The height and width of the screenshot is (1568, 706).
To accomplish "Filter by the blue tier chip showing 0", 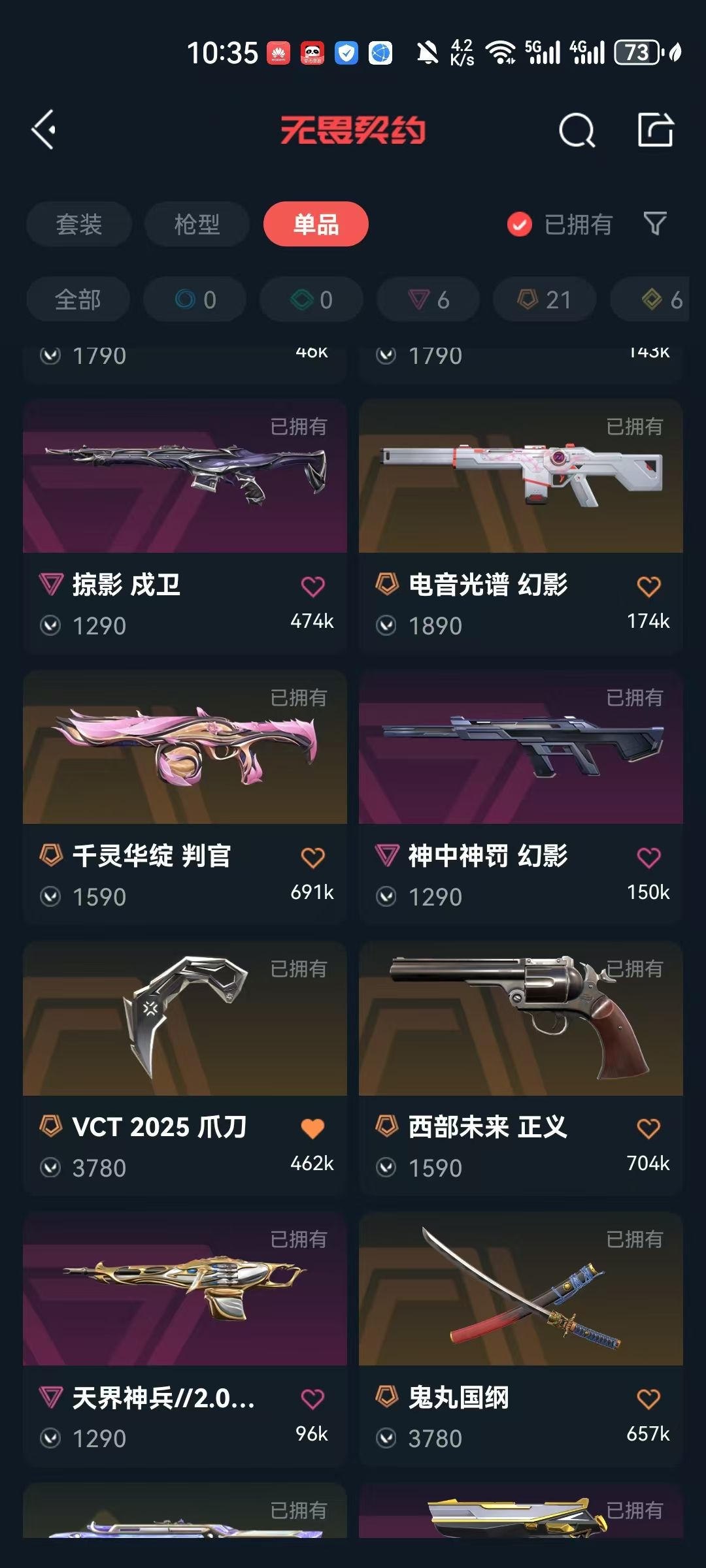I will click(195, 299).
